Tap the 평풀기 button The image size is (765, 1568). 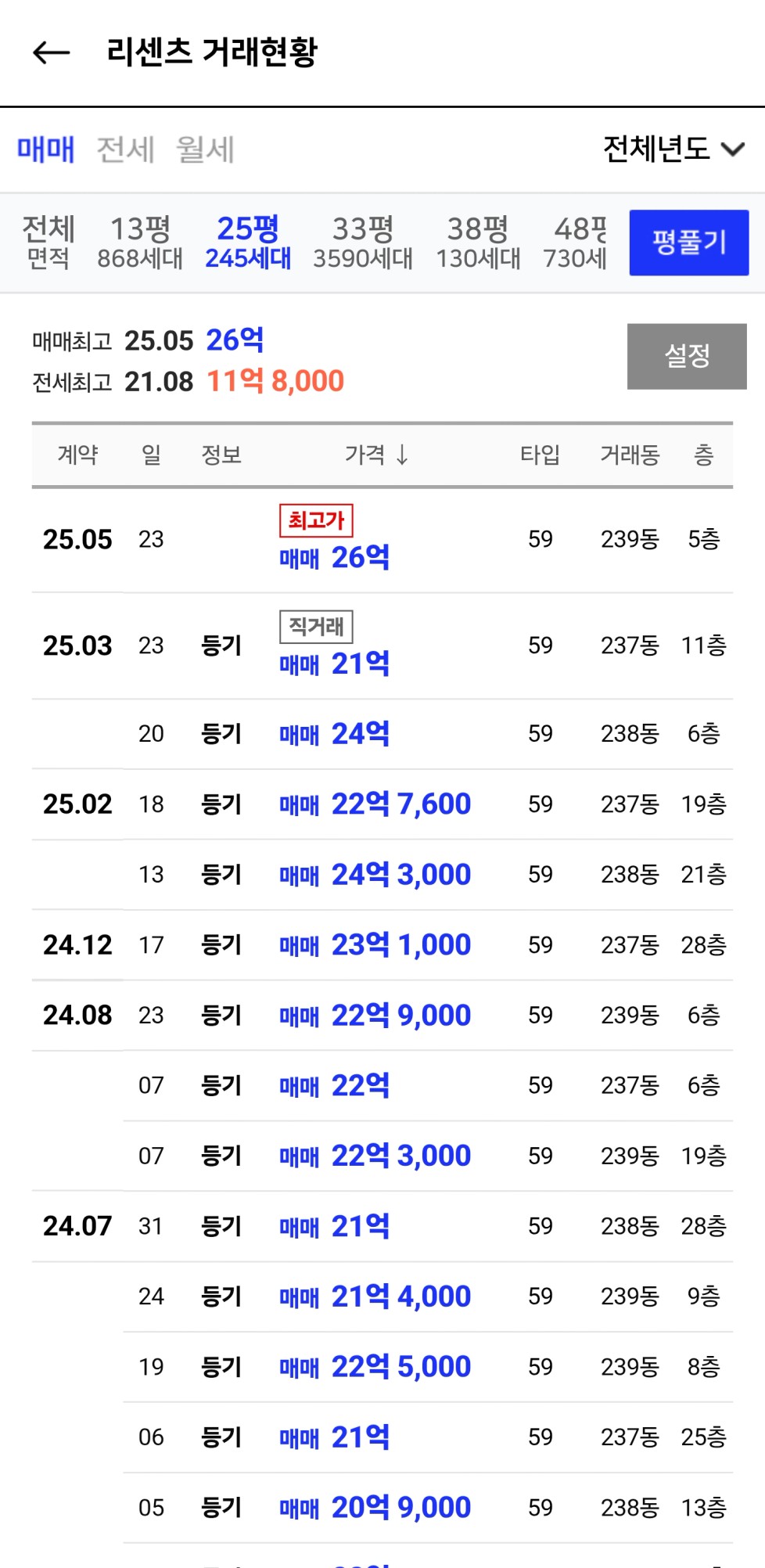pos(689,243)
